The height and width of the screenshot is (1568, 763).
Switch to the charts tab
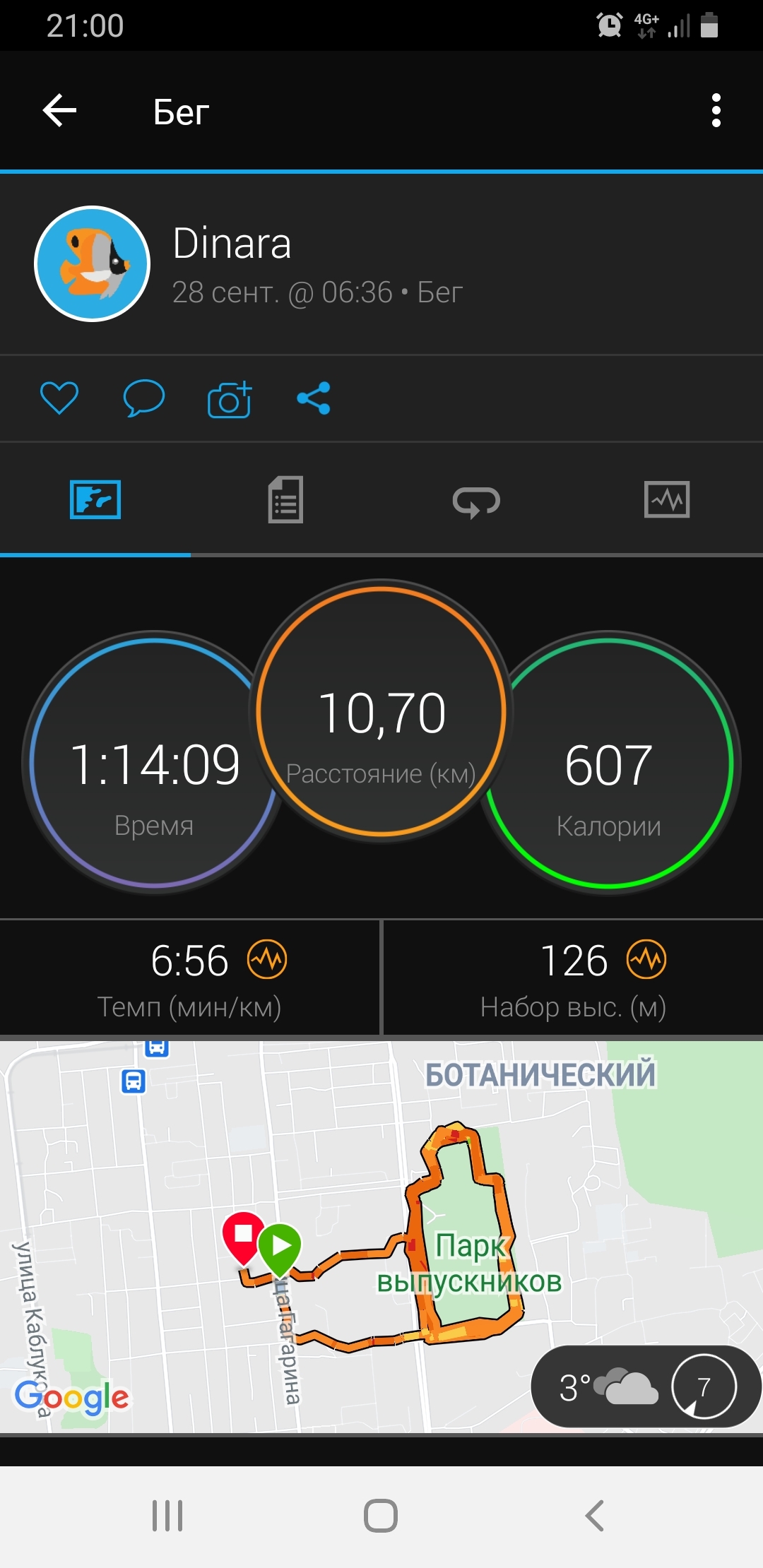point(667,500)
